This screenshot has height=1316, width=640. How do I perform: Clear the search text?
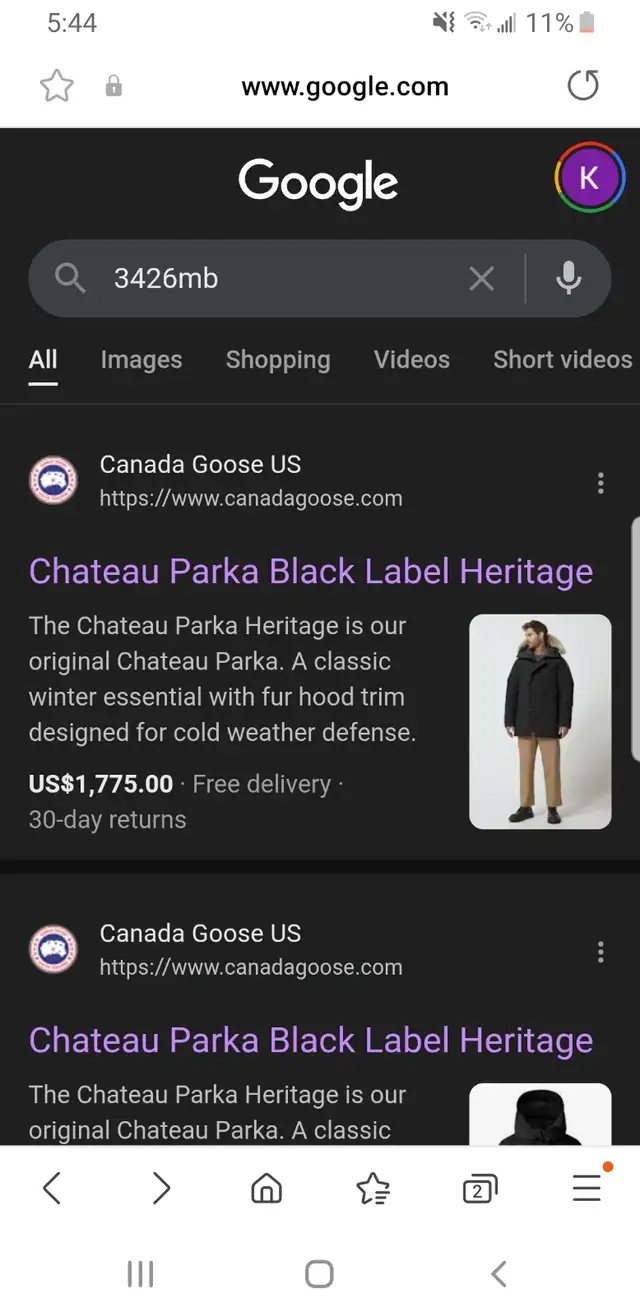tap(481, 279)
